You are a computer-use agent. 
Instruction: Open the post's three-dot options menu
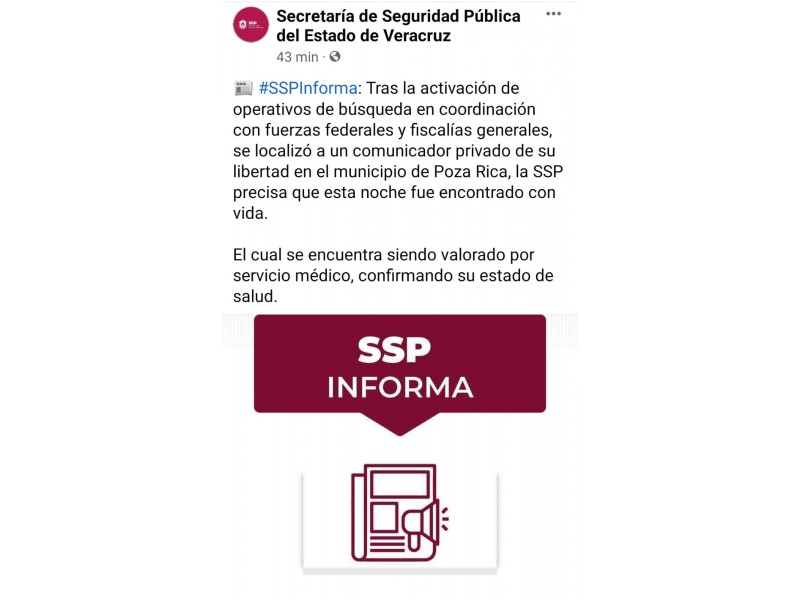coord(553,14)
